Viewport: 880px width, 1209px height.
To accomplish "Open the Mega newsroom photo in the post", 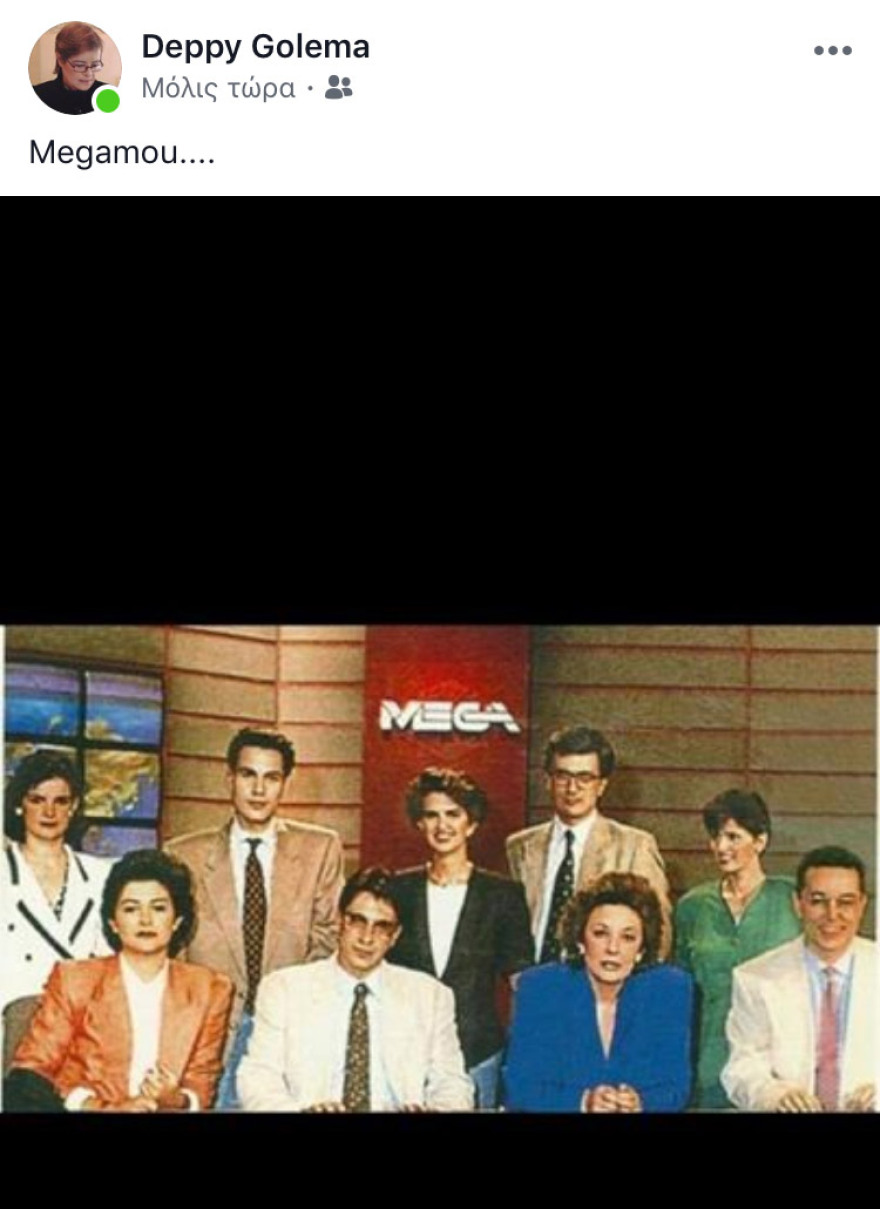I will pyautogui.click(x=440, y=868).
